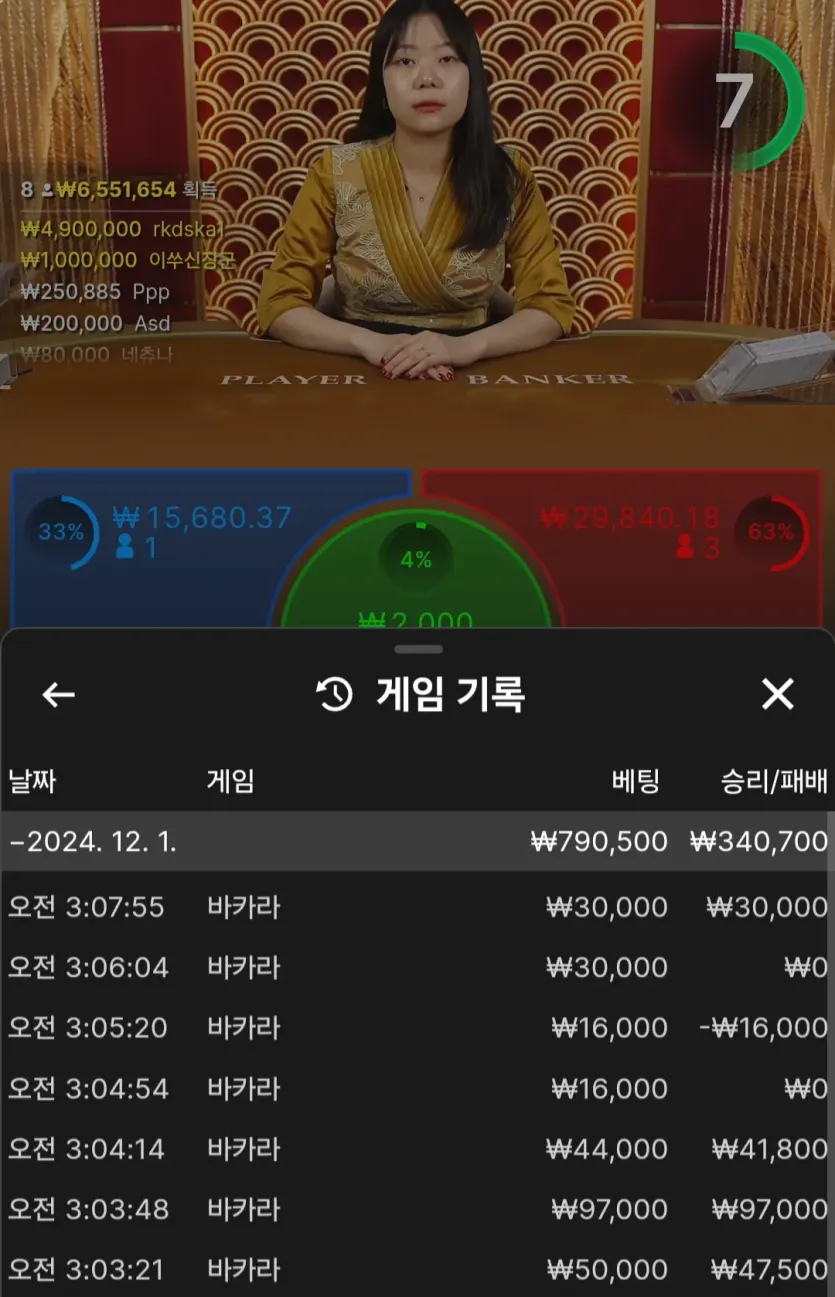Bet on the green Tie area

pyautogui.click(x=416, y=590)
